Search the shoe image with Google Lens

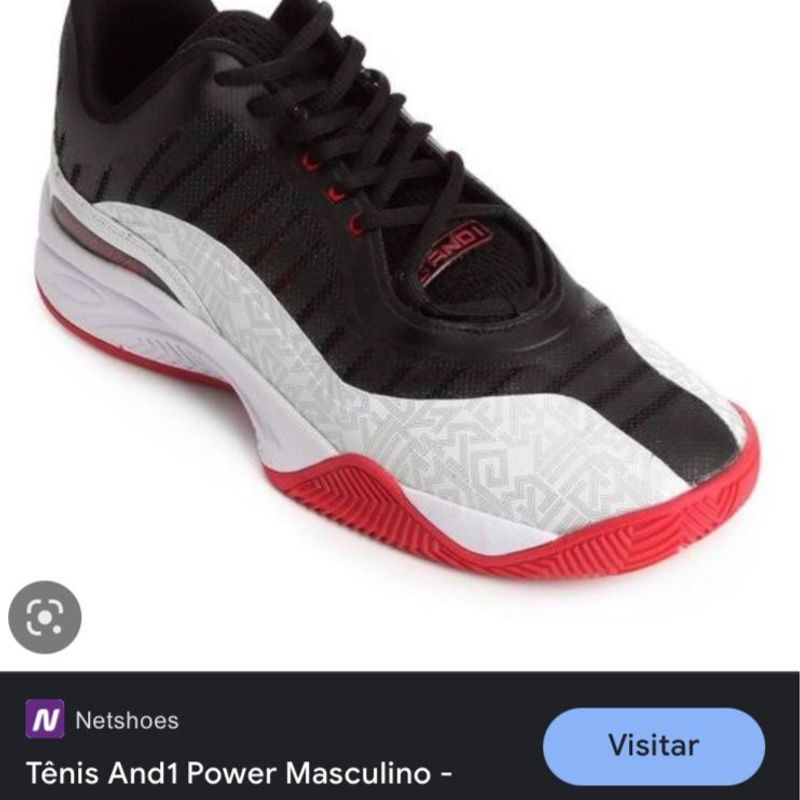(x=44, y=619)
